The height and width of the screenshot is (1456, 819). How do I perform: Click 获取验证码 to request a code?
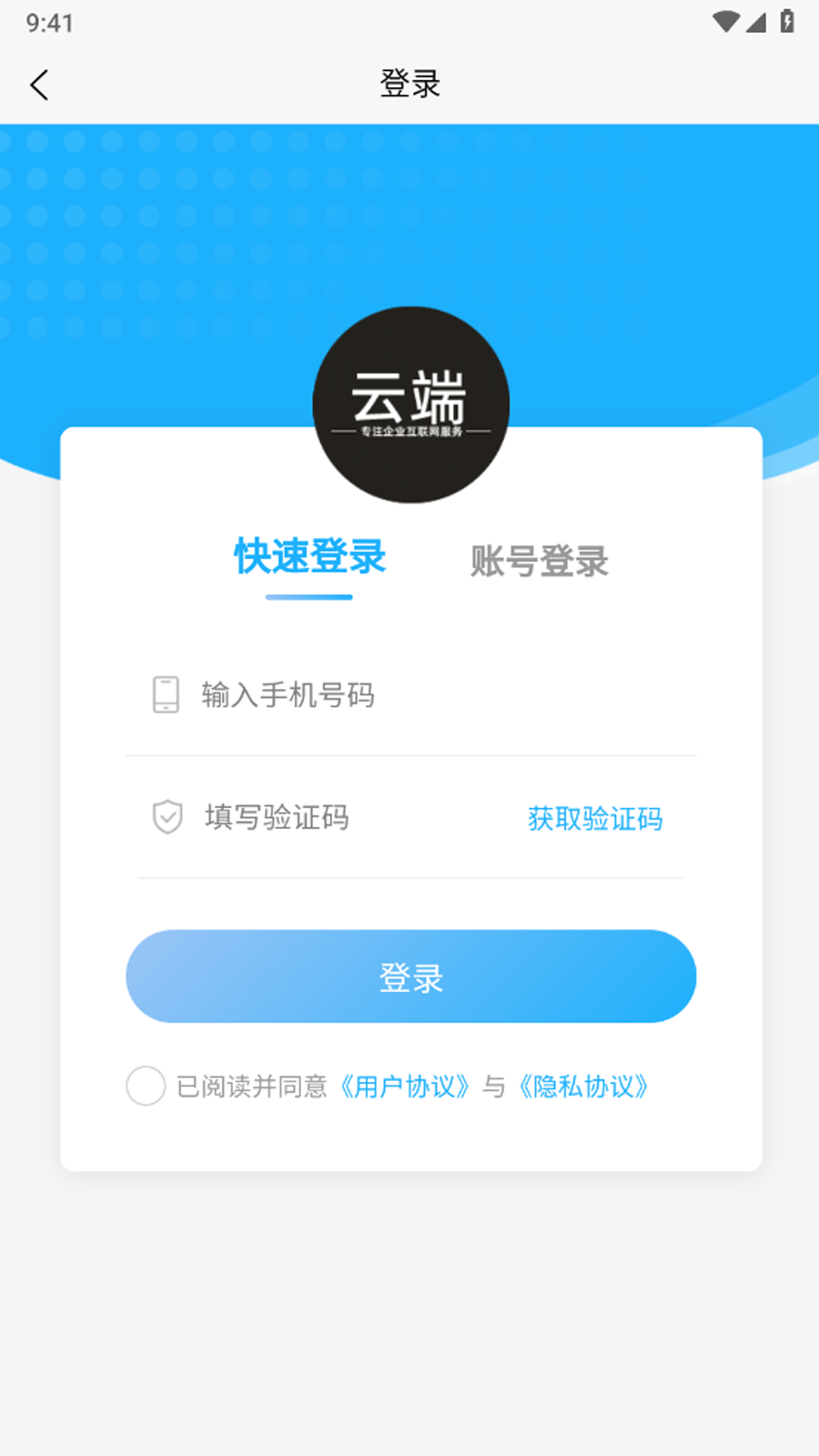pyautogui.click(x=593, y=820)
